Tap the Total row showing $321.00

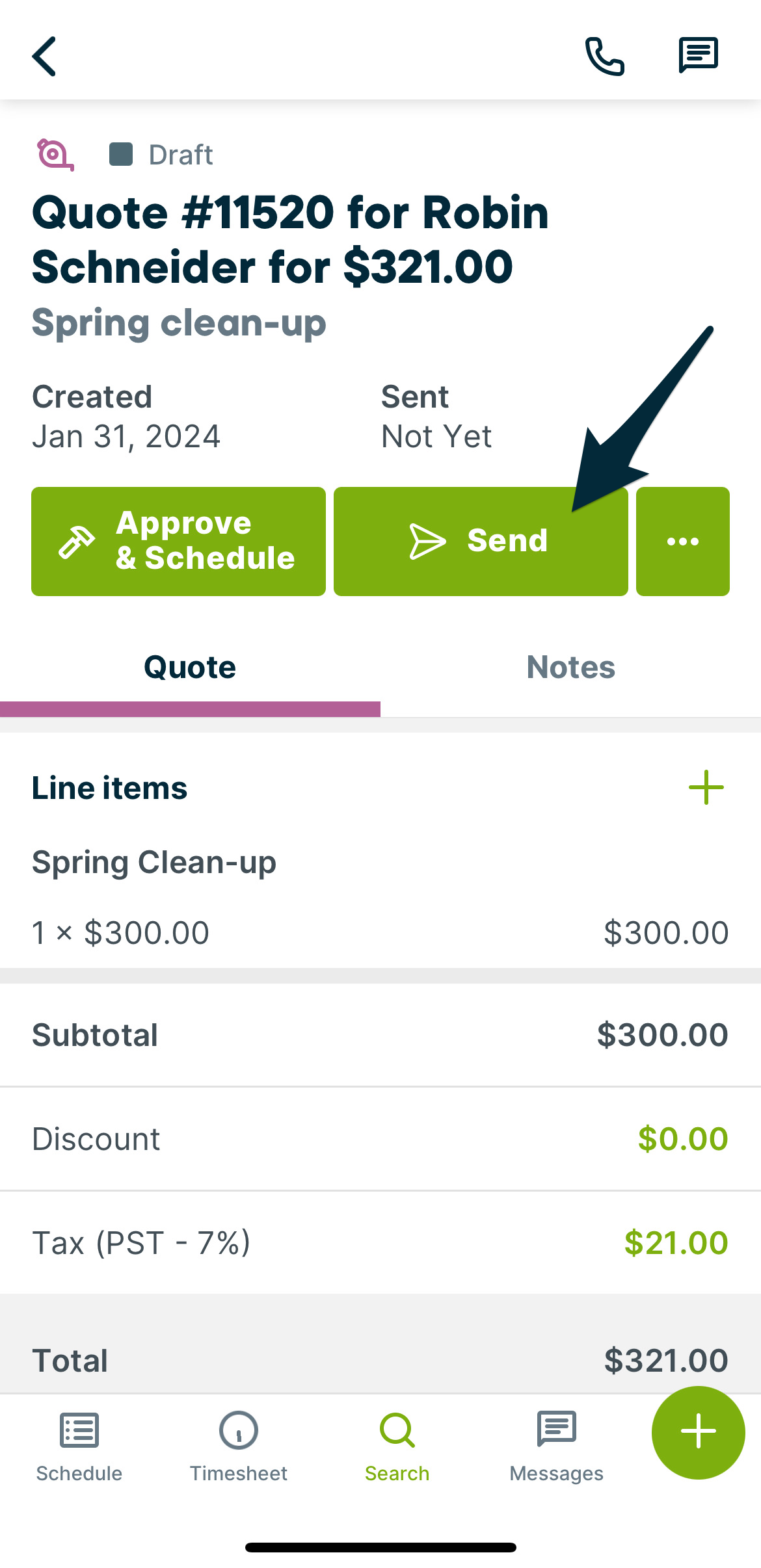[380, 1359]
